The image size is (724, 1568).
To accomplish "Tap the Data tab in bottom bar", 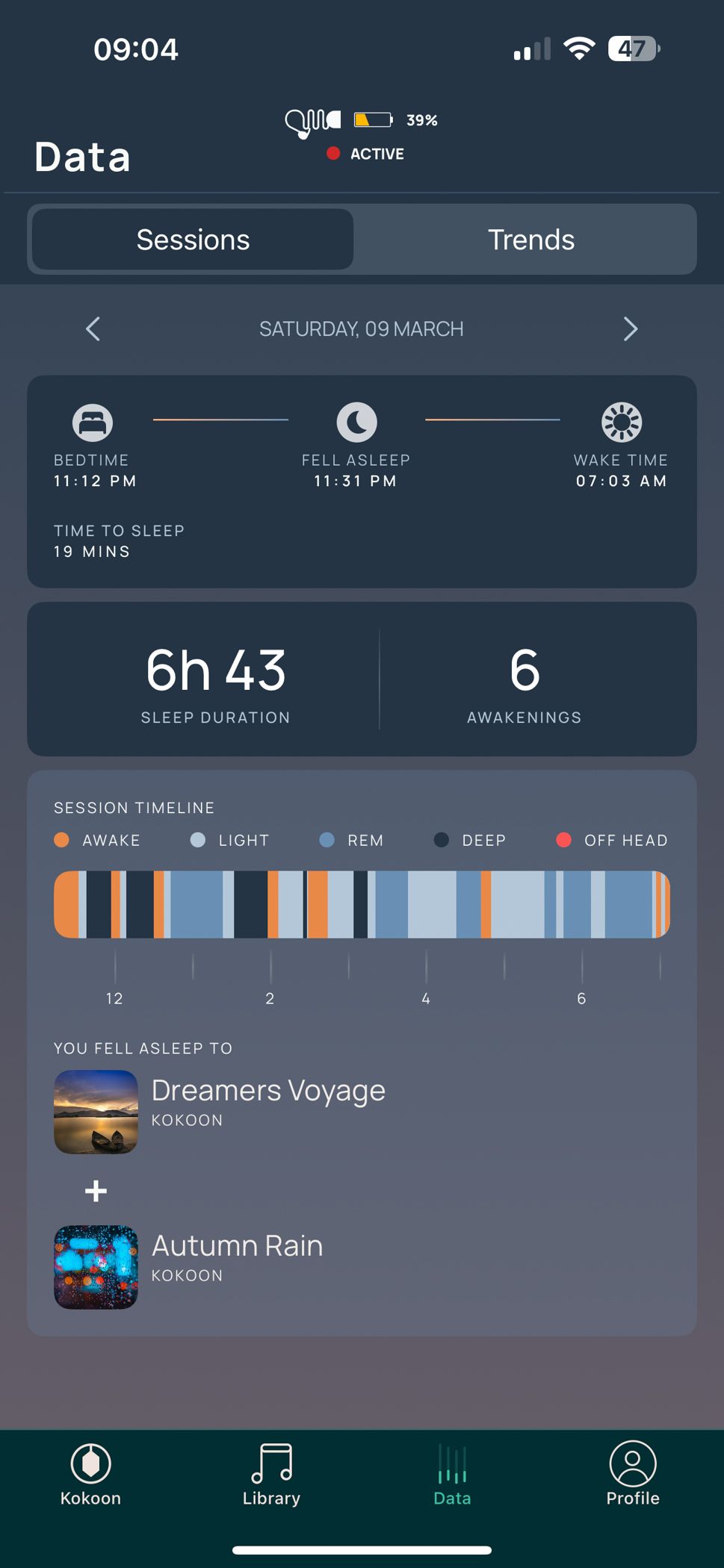I will click(452, 1474).
